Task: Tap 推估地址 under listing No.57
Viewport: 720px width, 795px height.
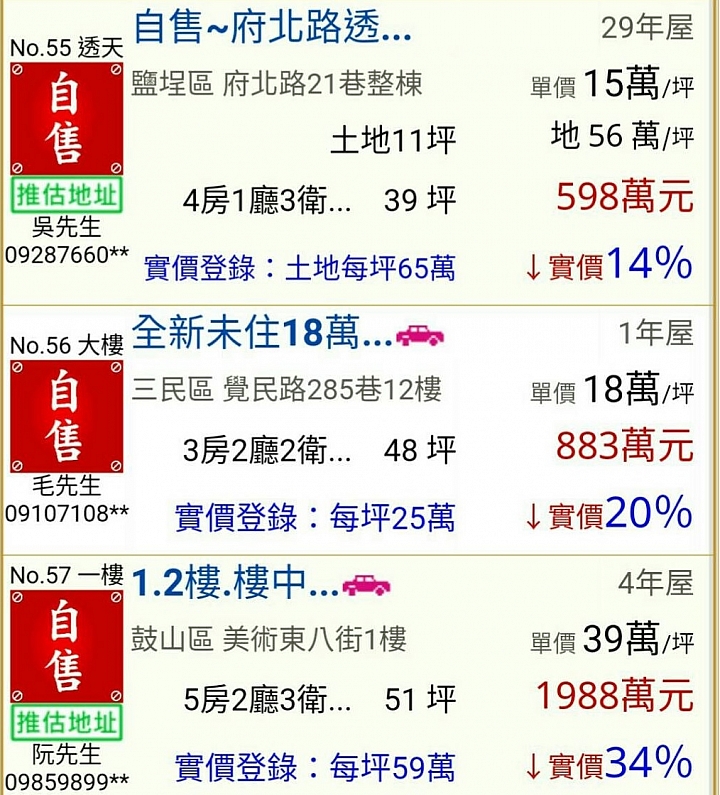Action: click(x=67, y=723)
